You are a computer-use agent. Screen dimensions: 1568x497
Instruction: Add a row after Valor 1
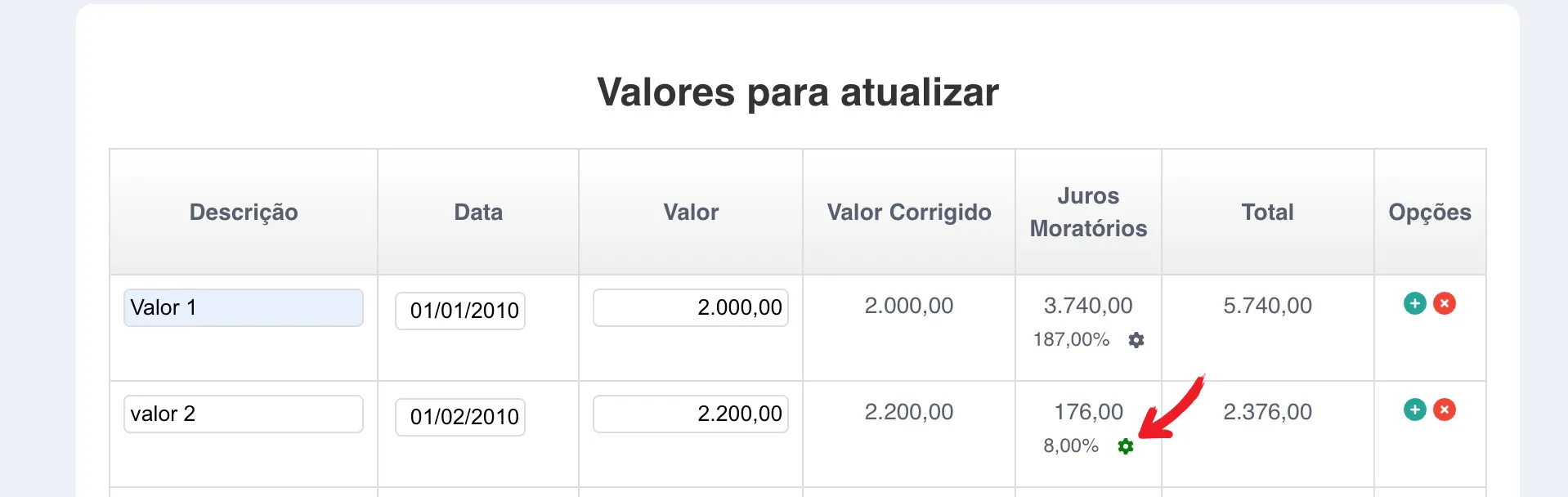1415,303
